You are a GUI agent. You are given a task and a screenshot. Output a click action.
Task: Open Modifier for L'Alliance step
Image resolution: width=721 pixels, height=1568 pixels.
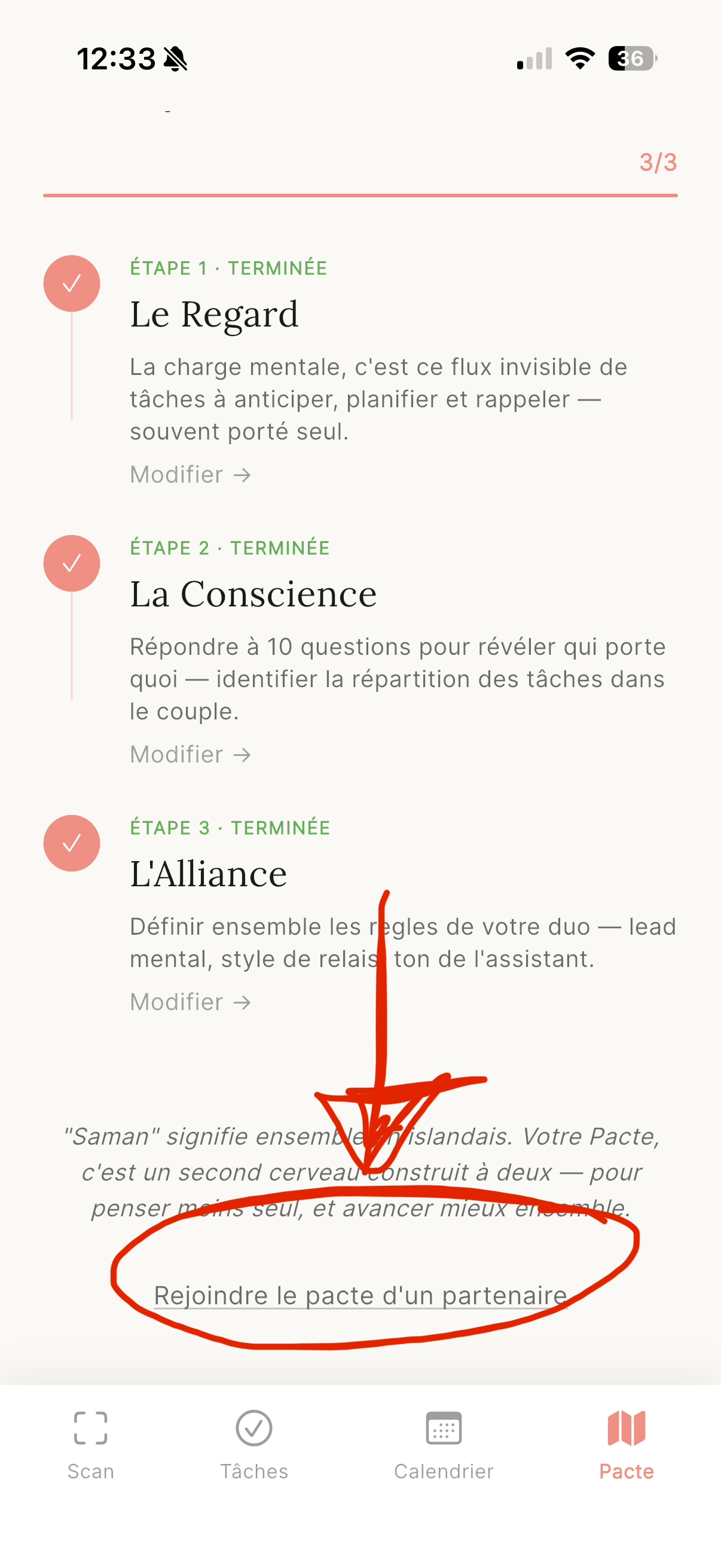coord(190,1001)
